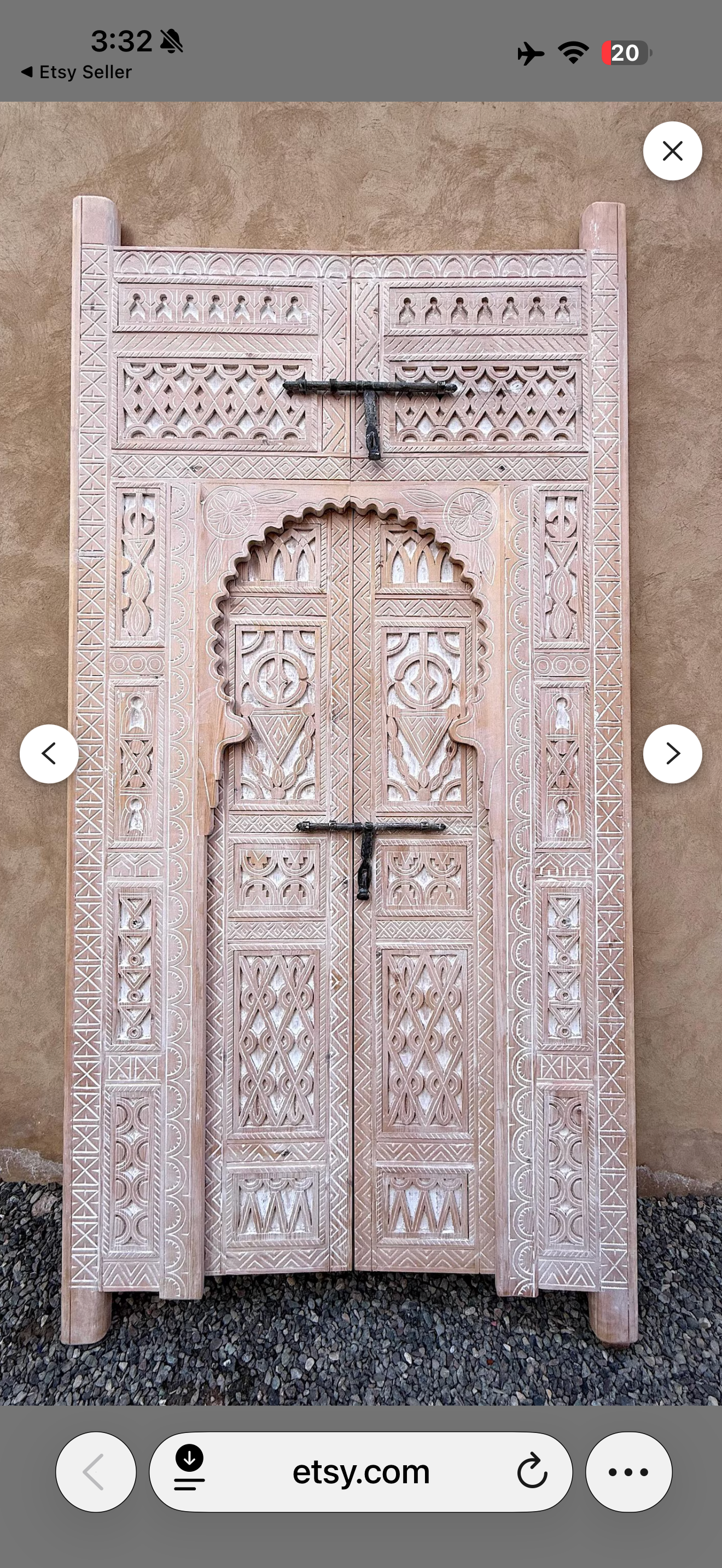Open the etsy.com address bar

click(x=360, y=1472)
